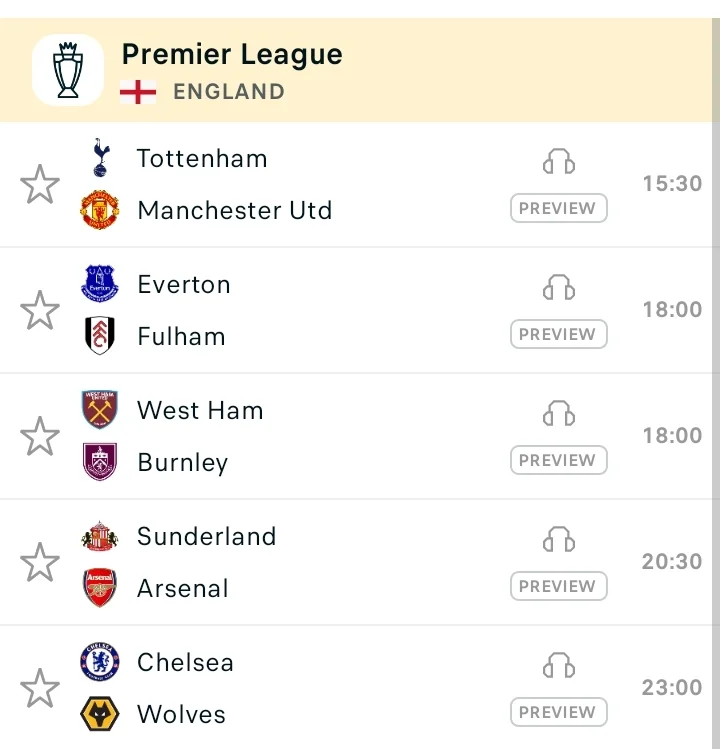Screen dimensions: 720x749
Task: View the Everton vs Fulham preview
Action: tap(558, 334)
